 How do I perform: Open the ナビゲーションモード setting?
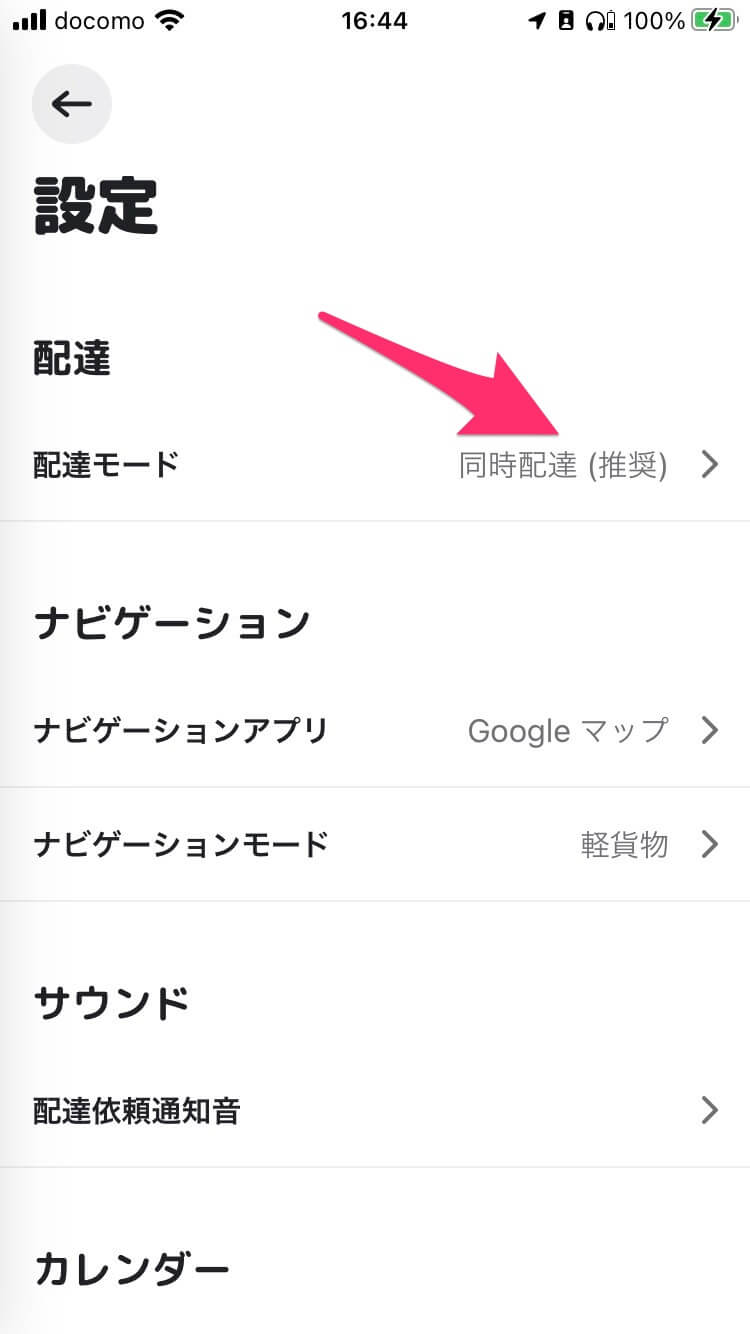tap(375, 844)
